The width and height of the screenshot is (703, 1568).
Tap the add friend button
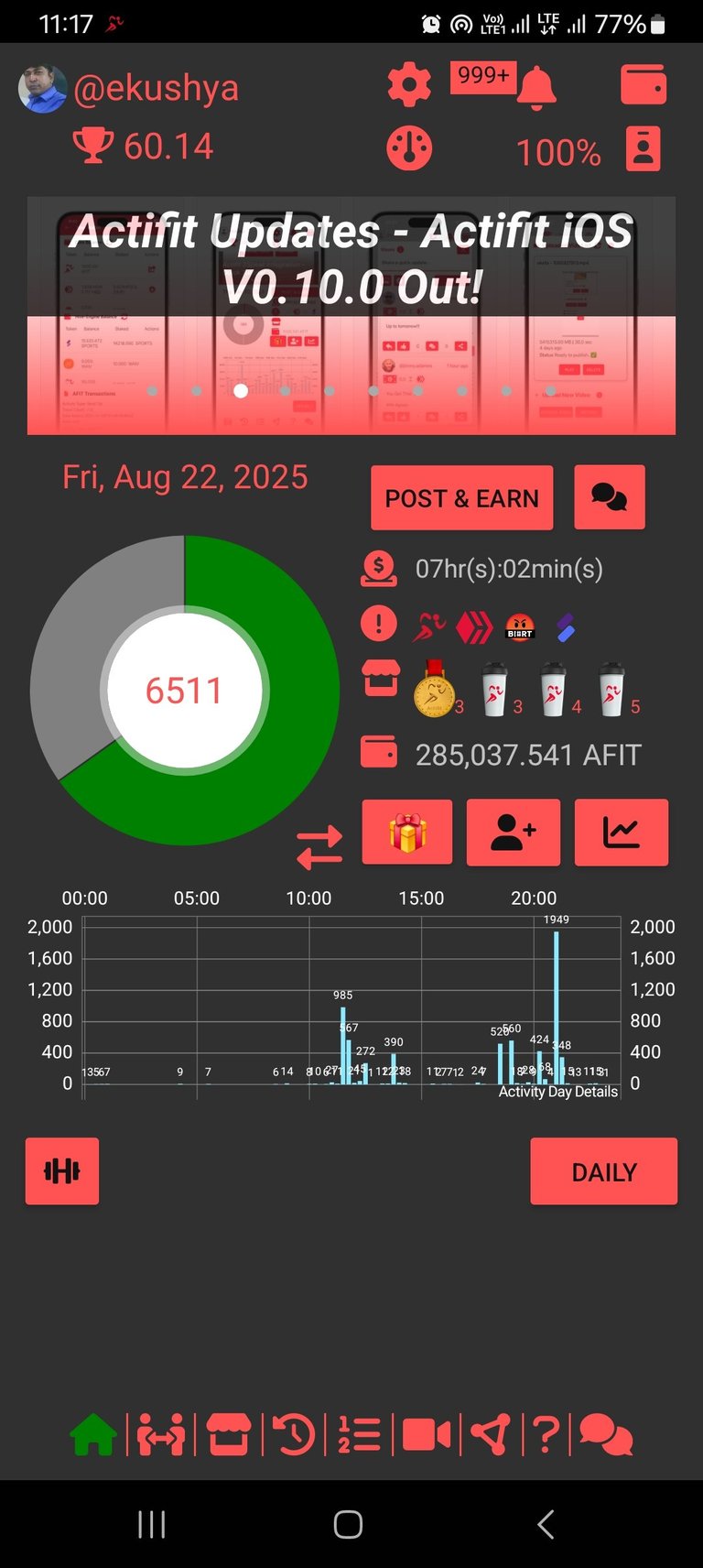514,832
